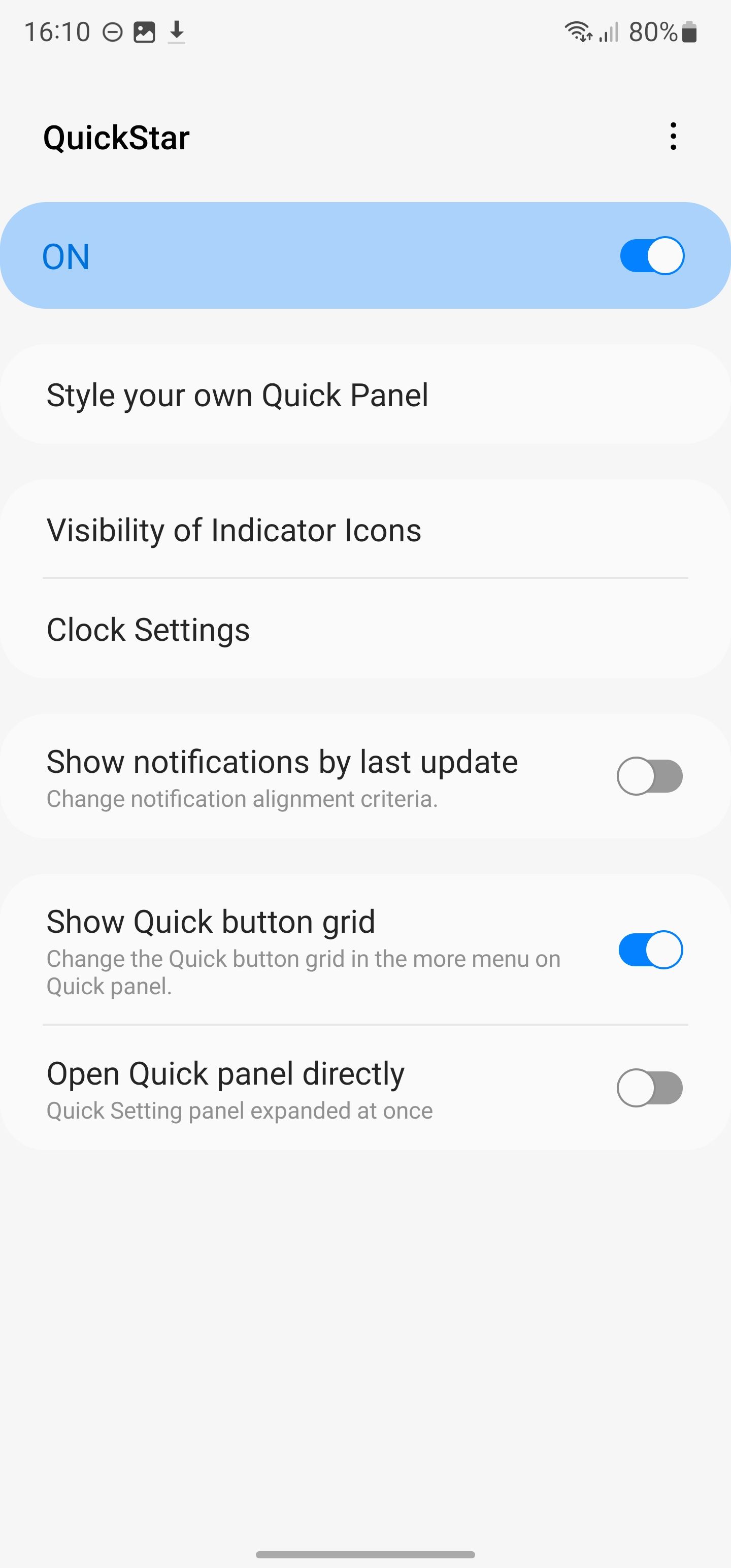Click the cellular signal icon
731x1568 pixels.
pos(609,31)
